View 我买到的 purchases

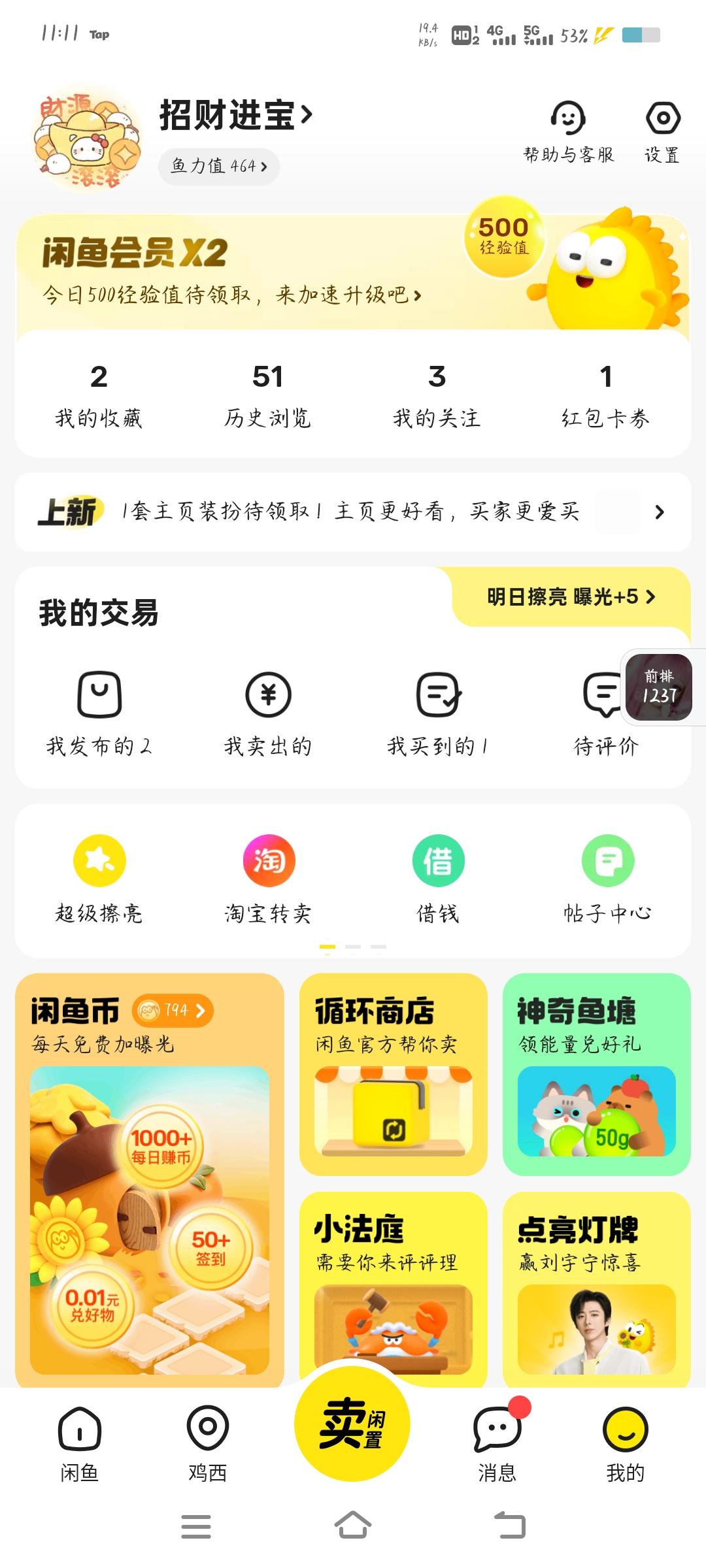(437, 712)
